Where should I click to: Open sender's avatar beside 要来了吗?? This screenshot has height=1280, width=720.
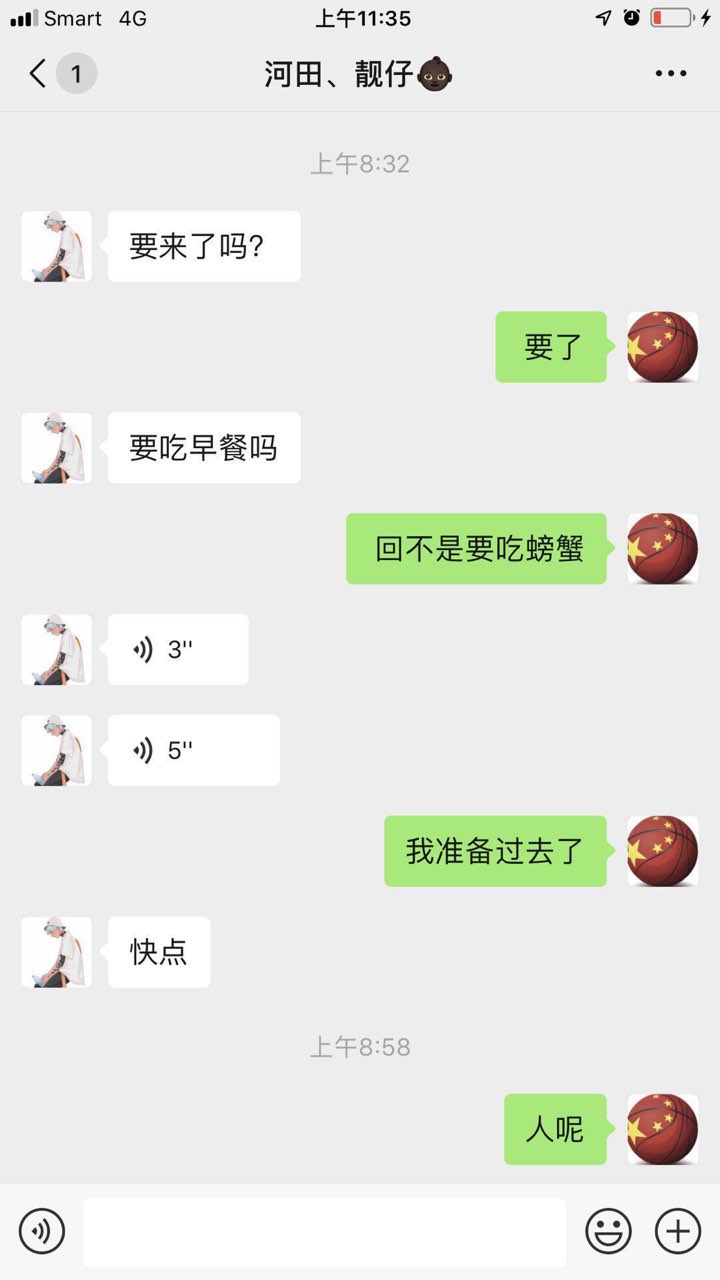point(56,246)
